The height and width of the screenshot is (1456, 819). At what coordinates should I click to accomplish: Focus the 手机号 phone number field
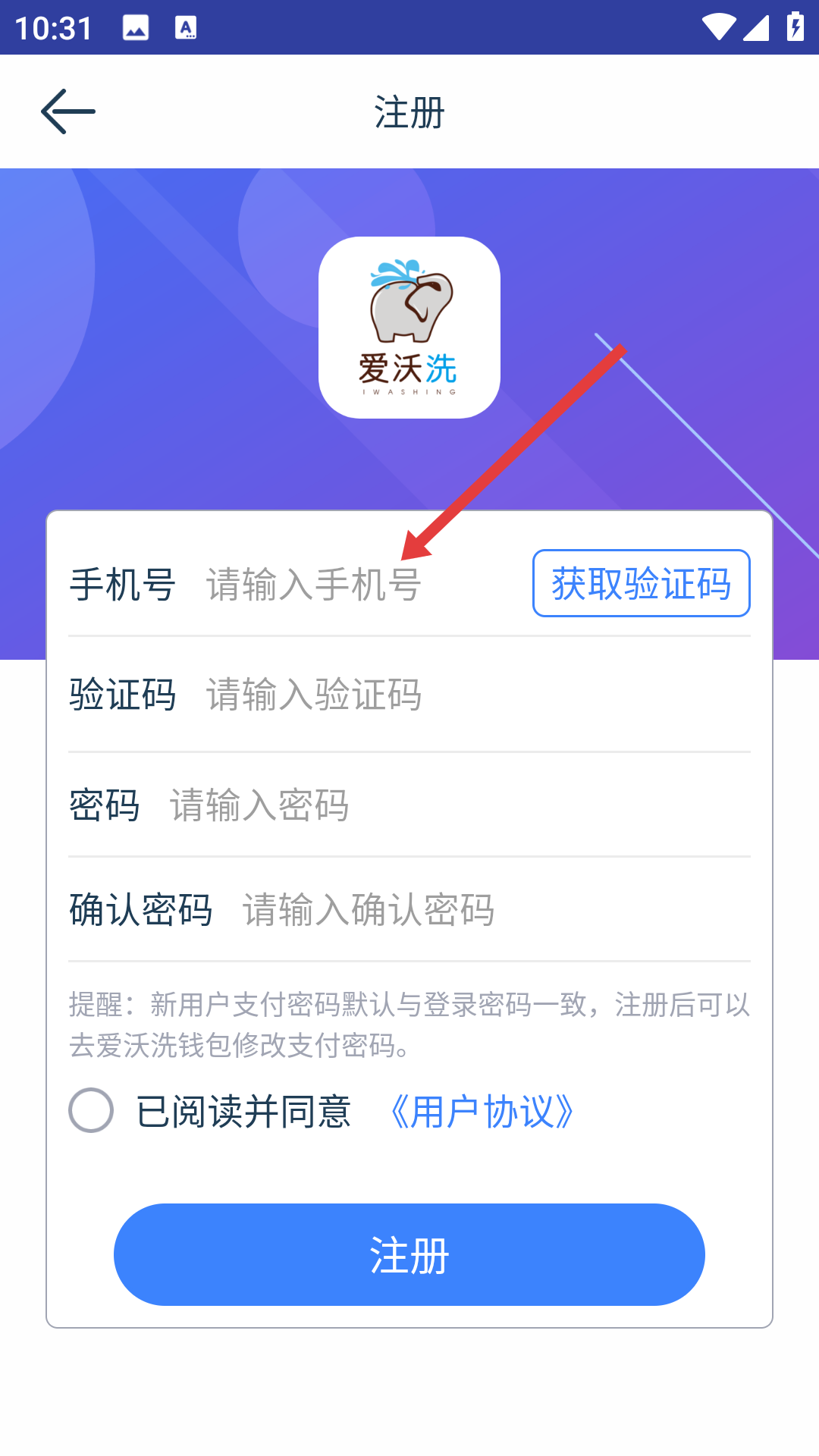364,585
